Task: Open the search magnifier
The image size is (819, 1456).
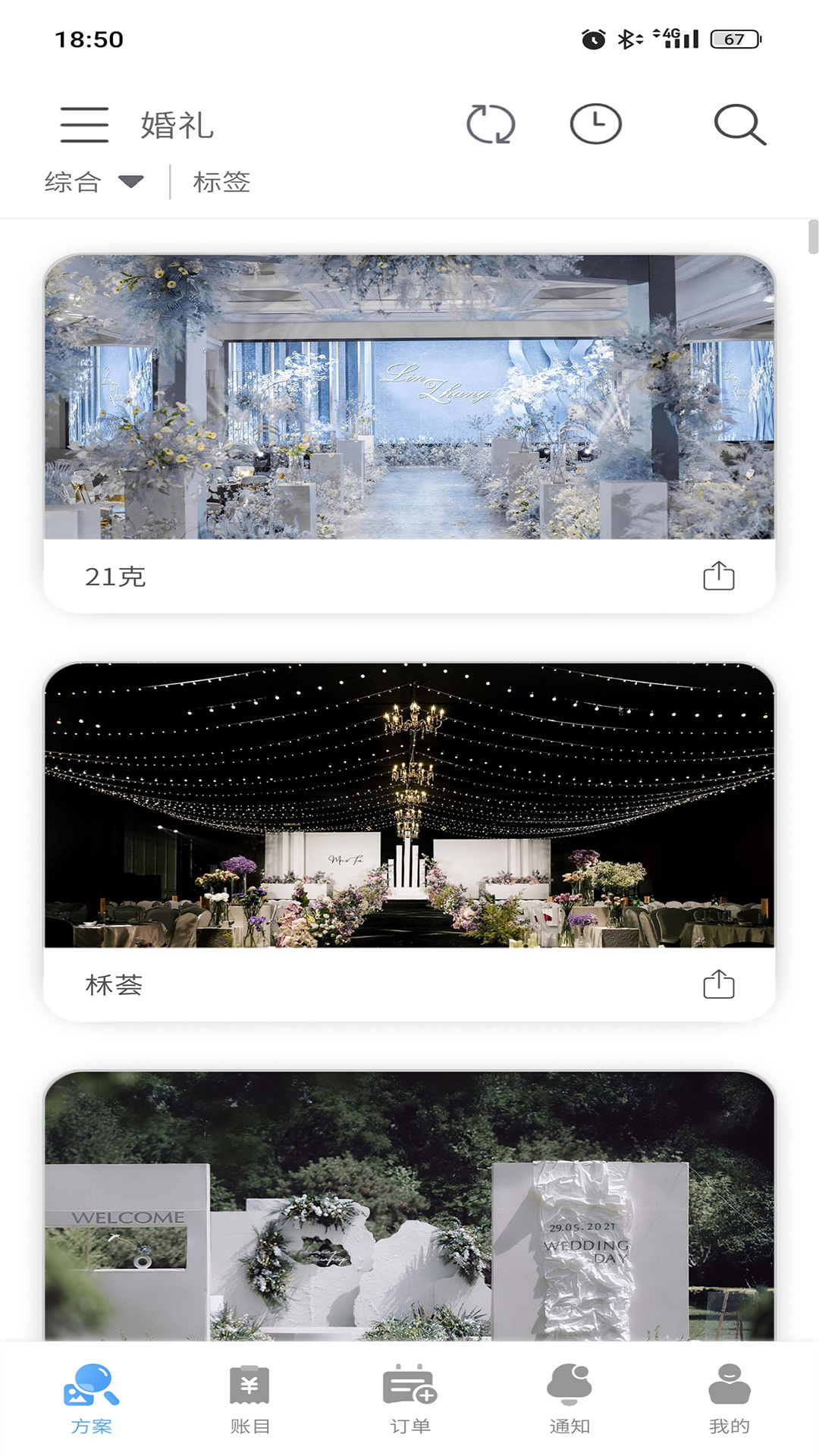Action: pyautogui.click(x=739, y=124)
